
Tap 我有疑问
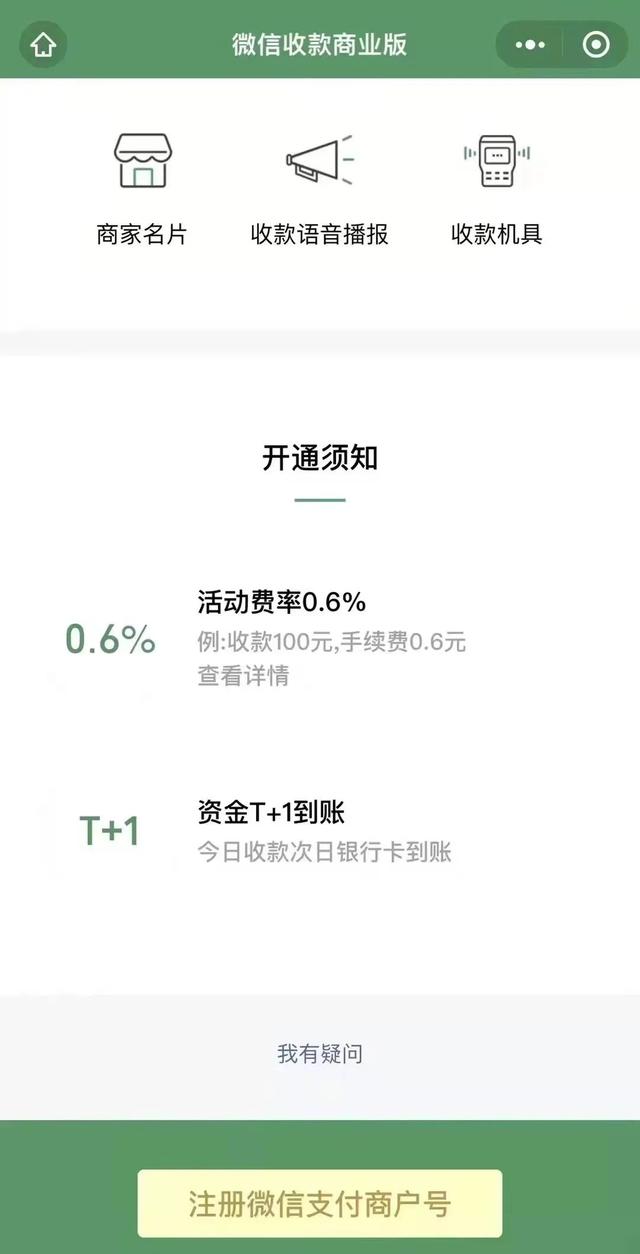pyautogui.click(x=319, y=1053)
